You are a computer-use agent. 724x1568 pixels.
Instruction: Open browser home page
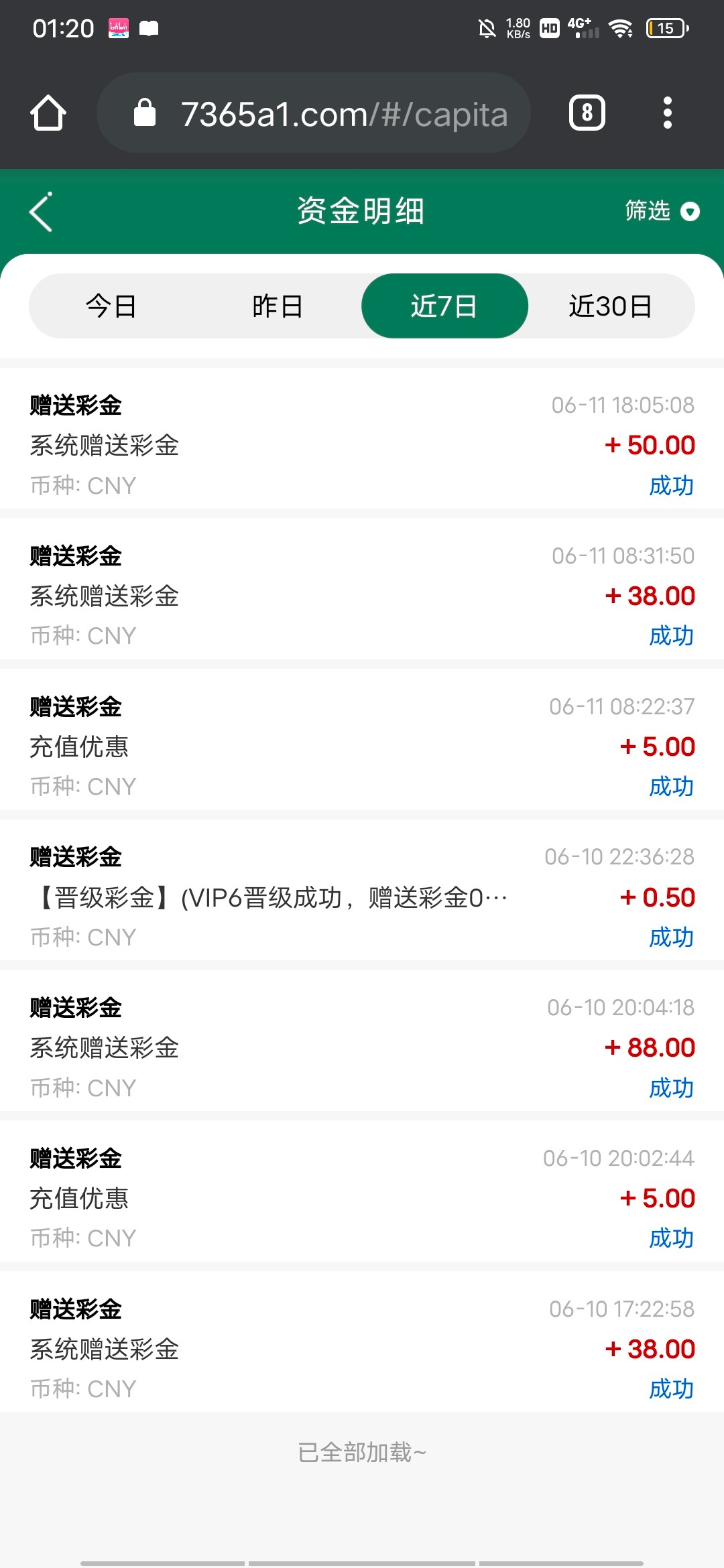tap(48, 113)
